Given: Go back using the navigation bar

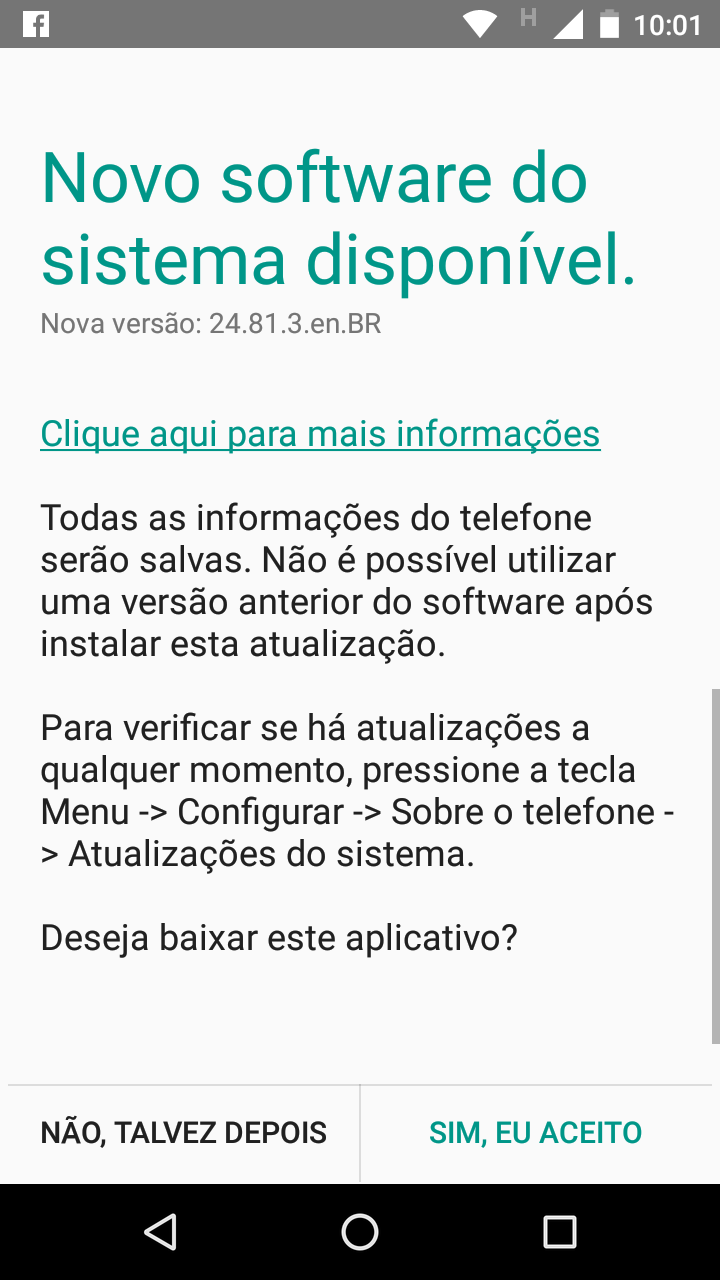Looking at the screenshot, I should [x=160, y=1232].
